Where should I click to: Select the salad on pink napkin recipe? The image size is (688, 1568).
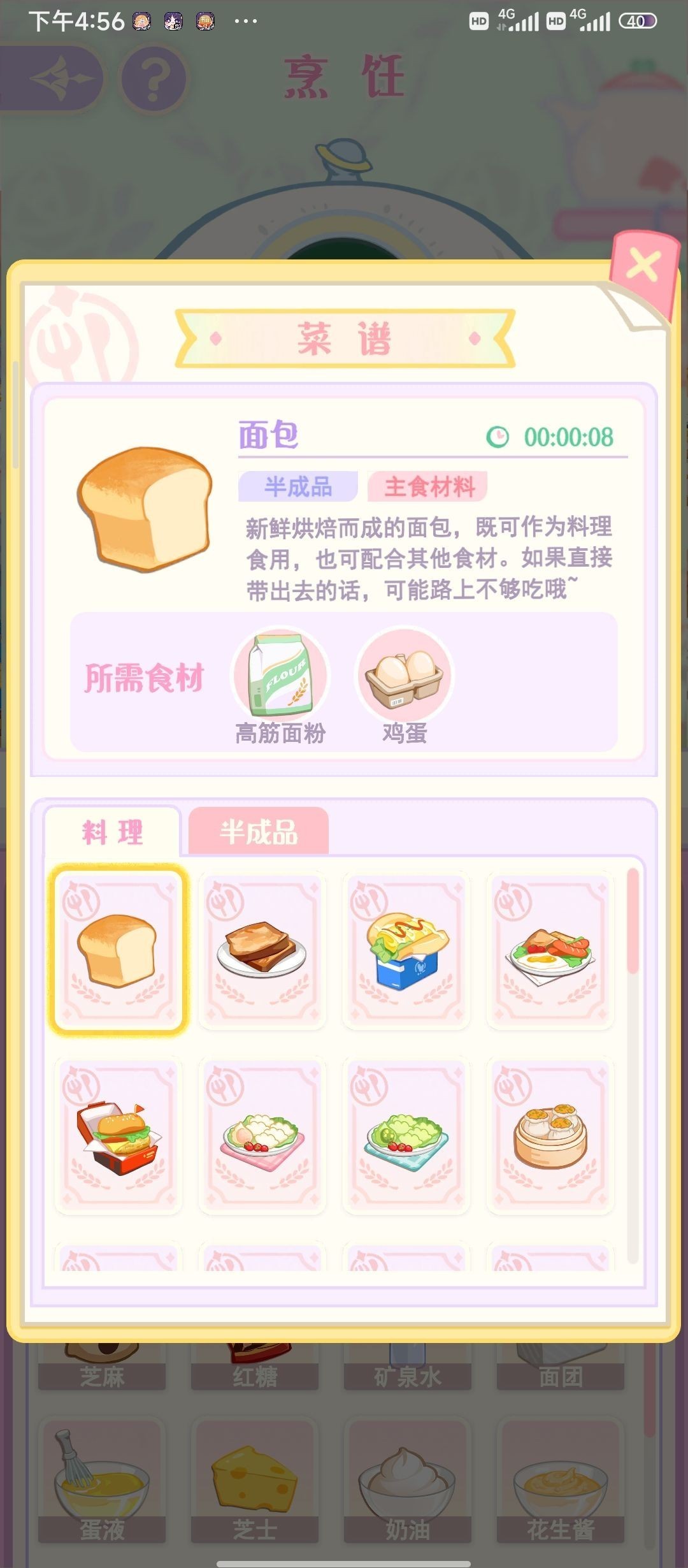tap(262, 1135)
